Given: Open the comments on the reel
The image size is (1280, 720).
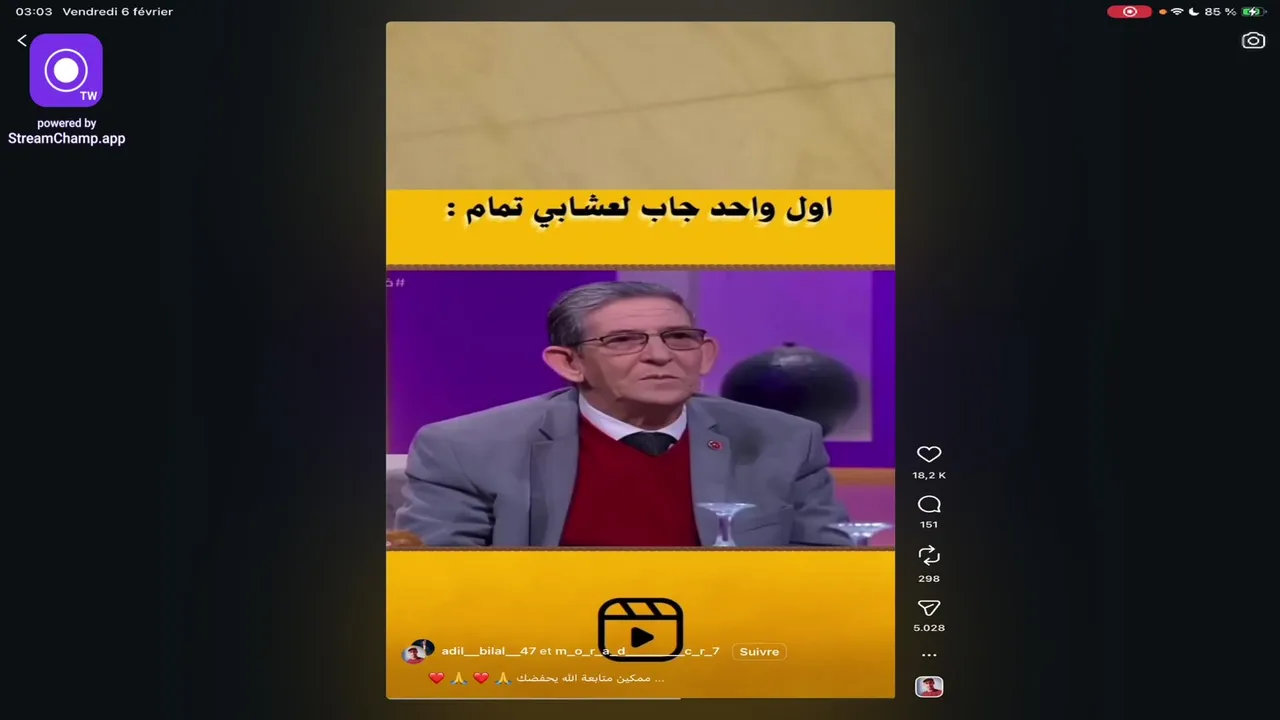Looking at the screenshot, I should tap(929, 505).
